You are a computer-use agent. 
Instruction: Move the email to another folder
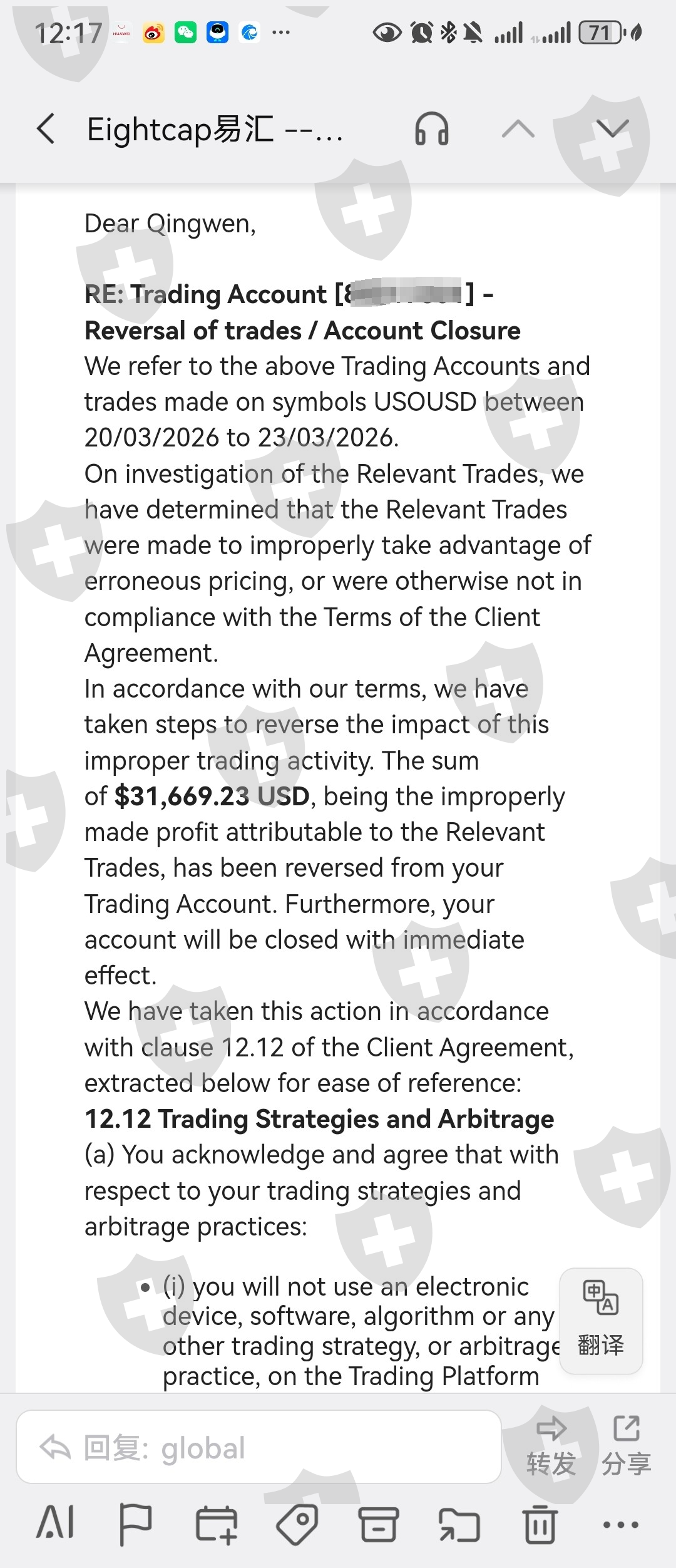click(459, 1524)
